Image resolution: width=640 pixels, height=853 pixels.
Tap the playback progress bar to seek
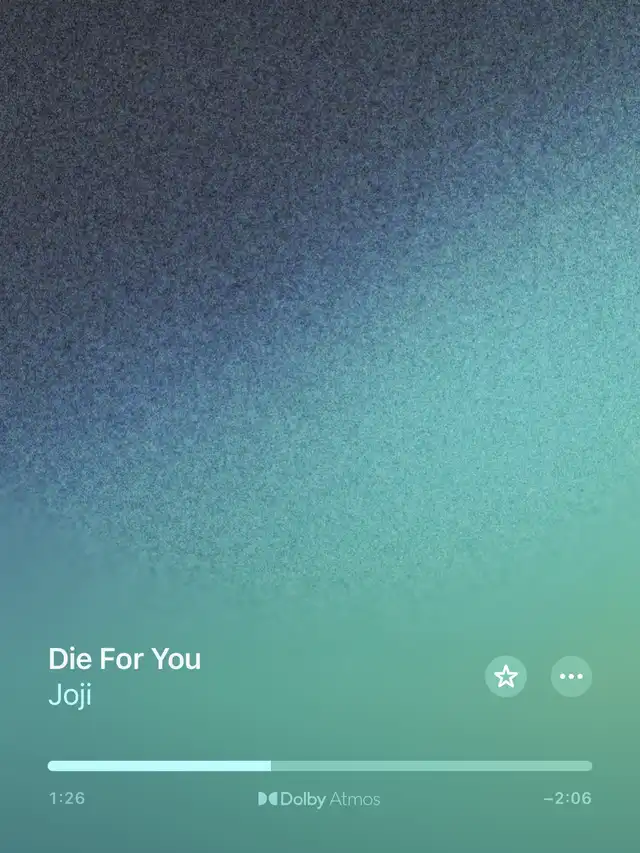pyautogui.click(x=320, y=766)
